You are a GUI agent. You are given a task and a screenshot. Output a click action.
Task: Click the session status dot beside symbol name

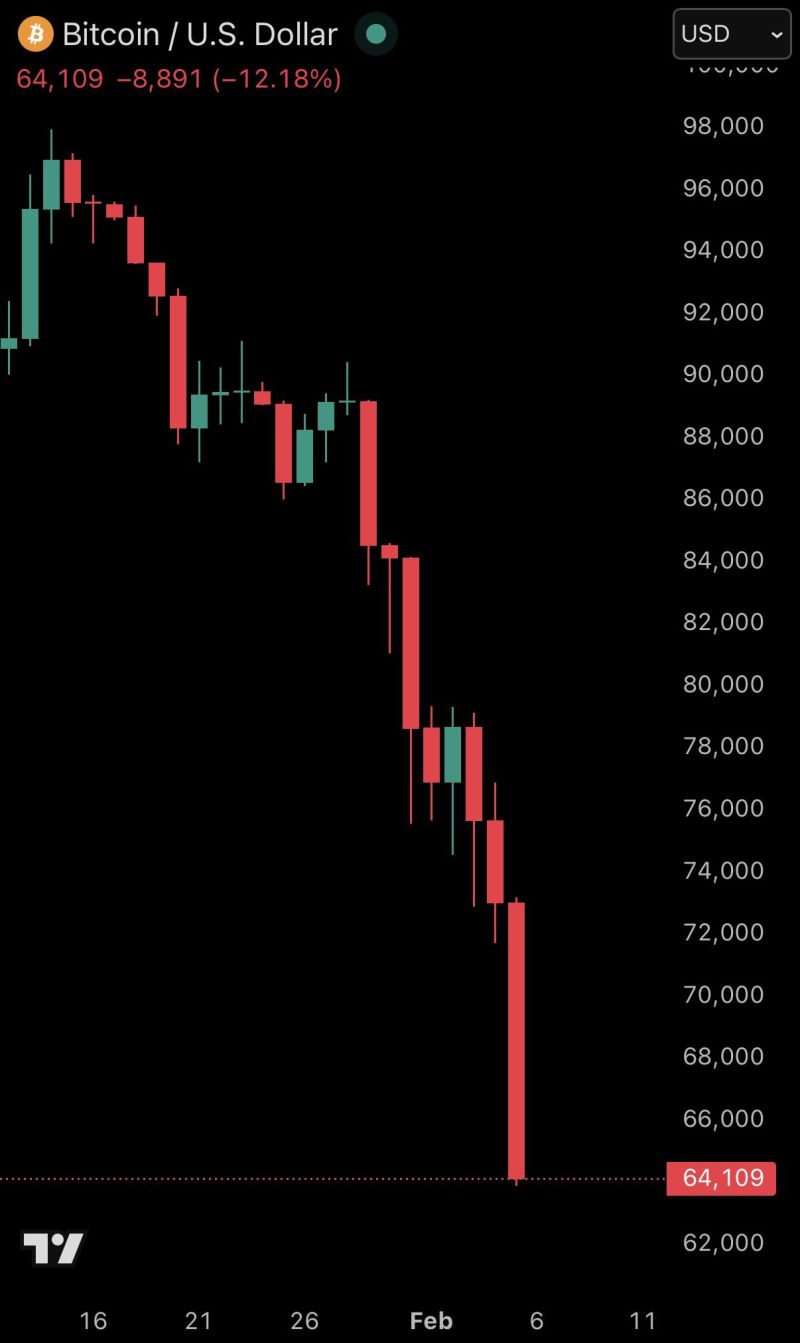pos(375,33)
